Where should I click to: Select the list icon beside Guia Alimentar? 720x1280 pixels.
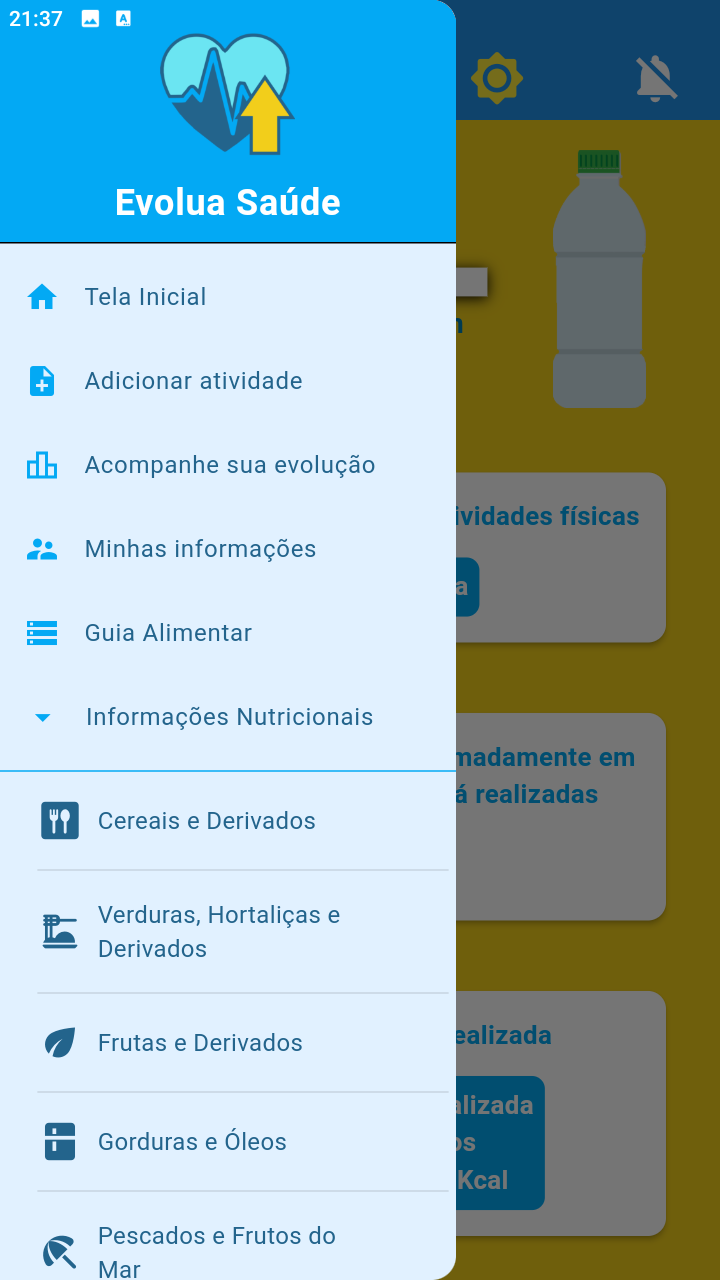tap(42, 632)
